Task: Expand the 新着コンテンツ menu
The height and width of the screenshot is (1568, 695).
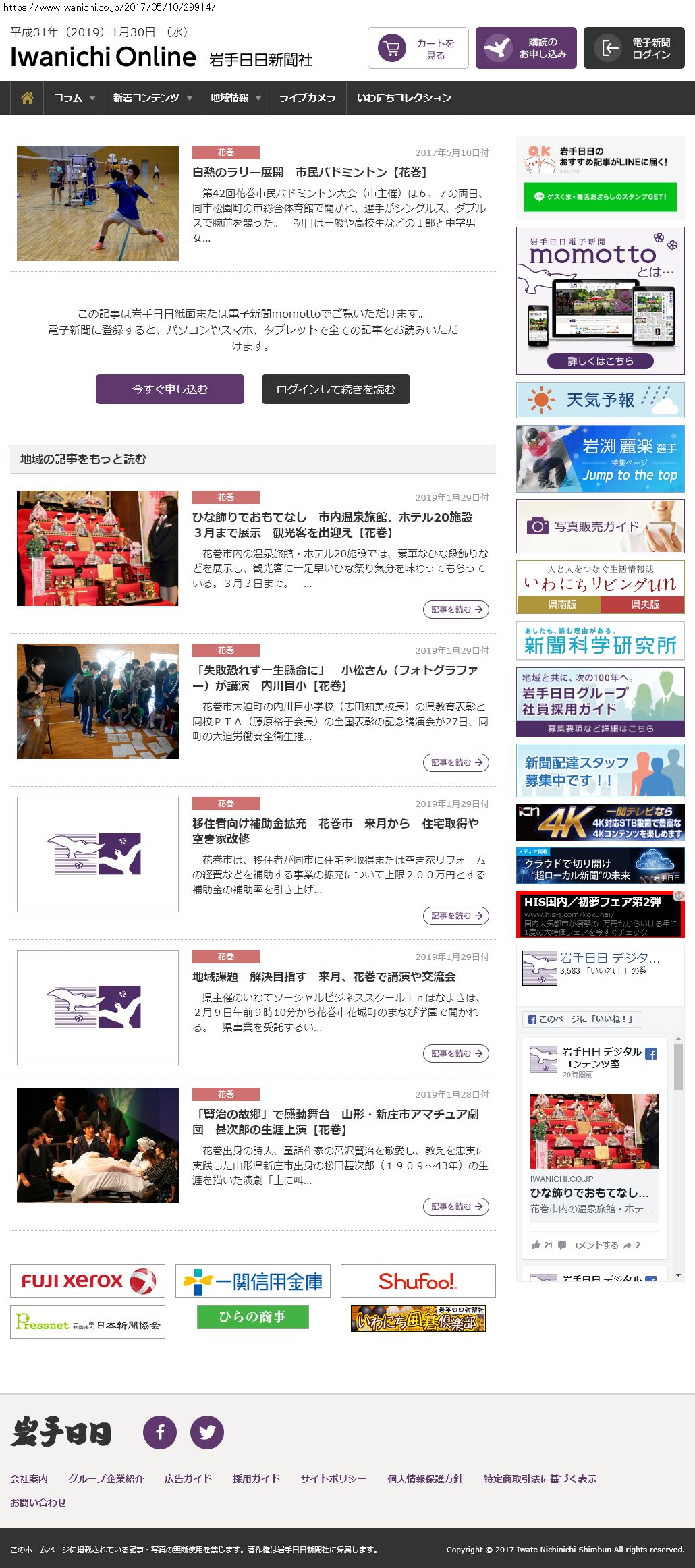Action: pos(152,98)
